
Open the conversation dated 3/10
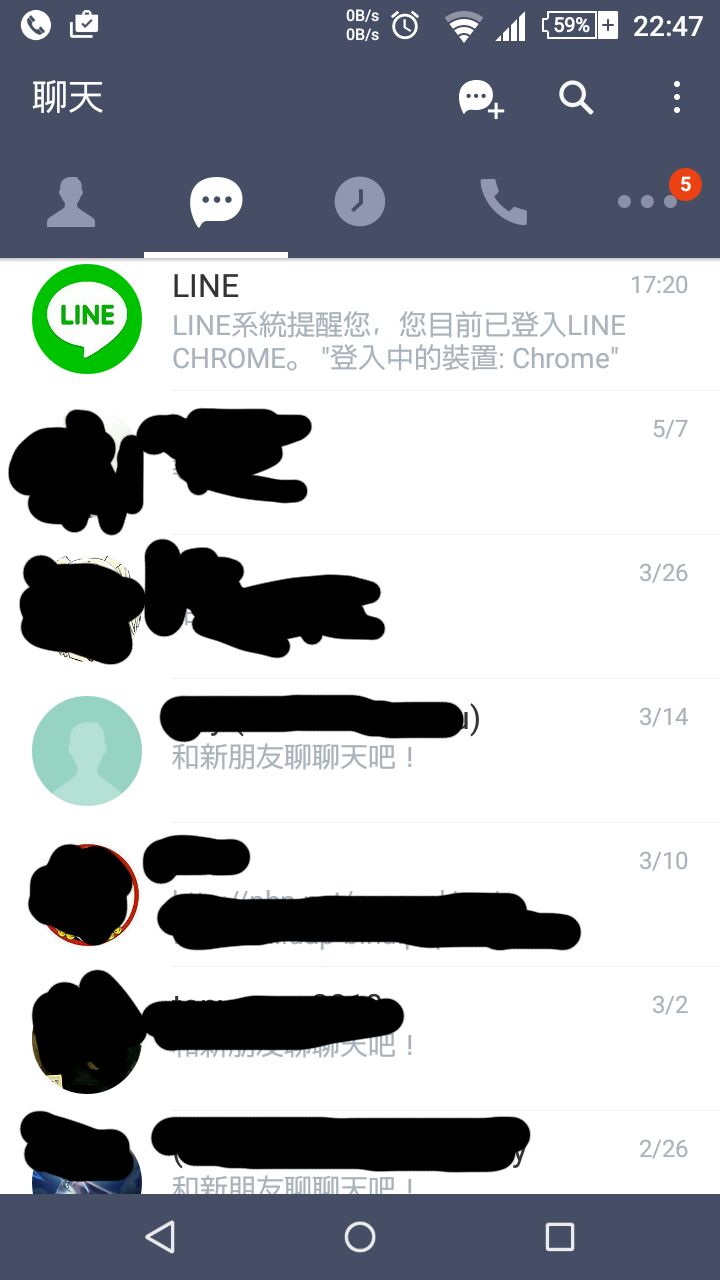point(450,895)
